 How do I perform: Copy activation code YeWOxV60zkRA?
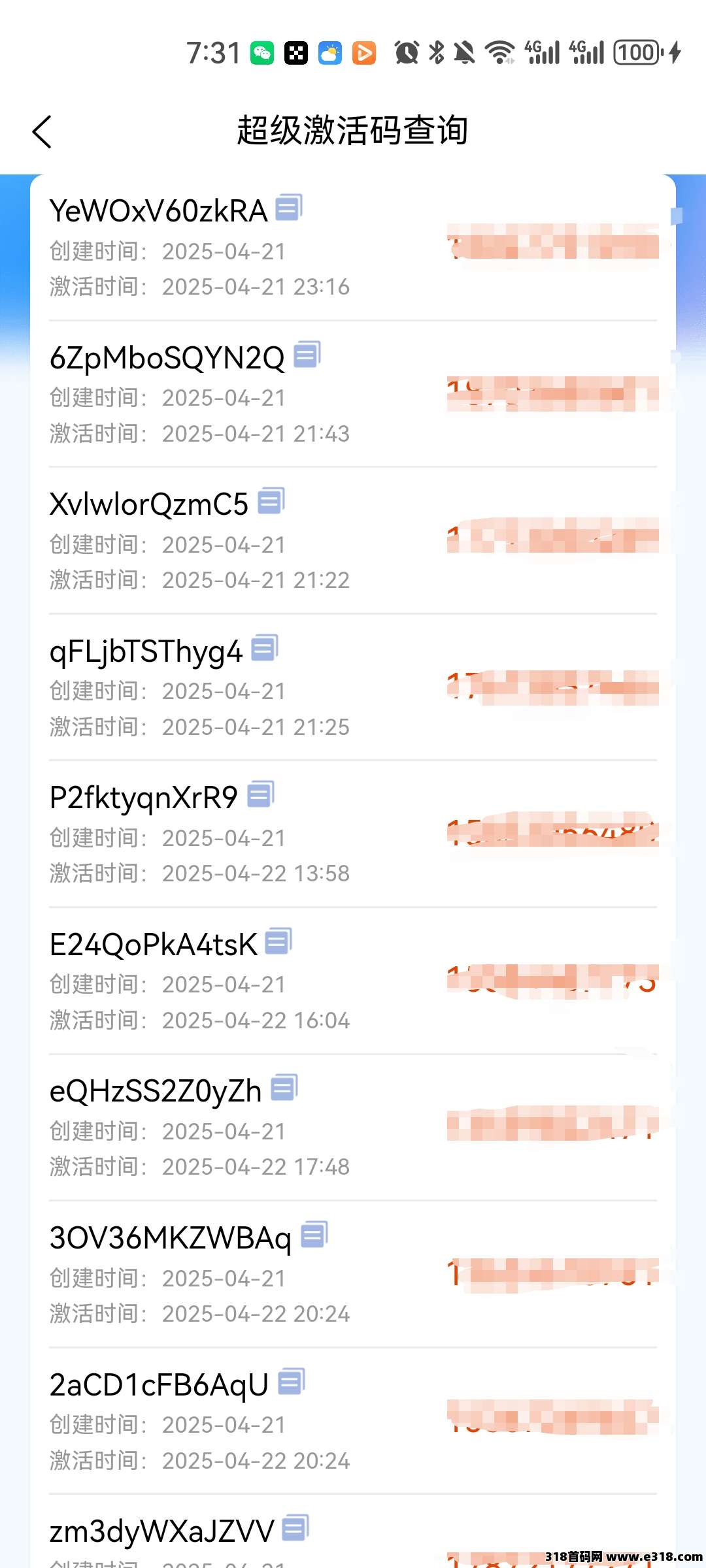(x=288, y=208)
